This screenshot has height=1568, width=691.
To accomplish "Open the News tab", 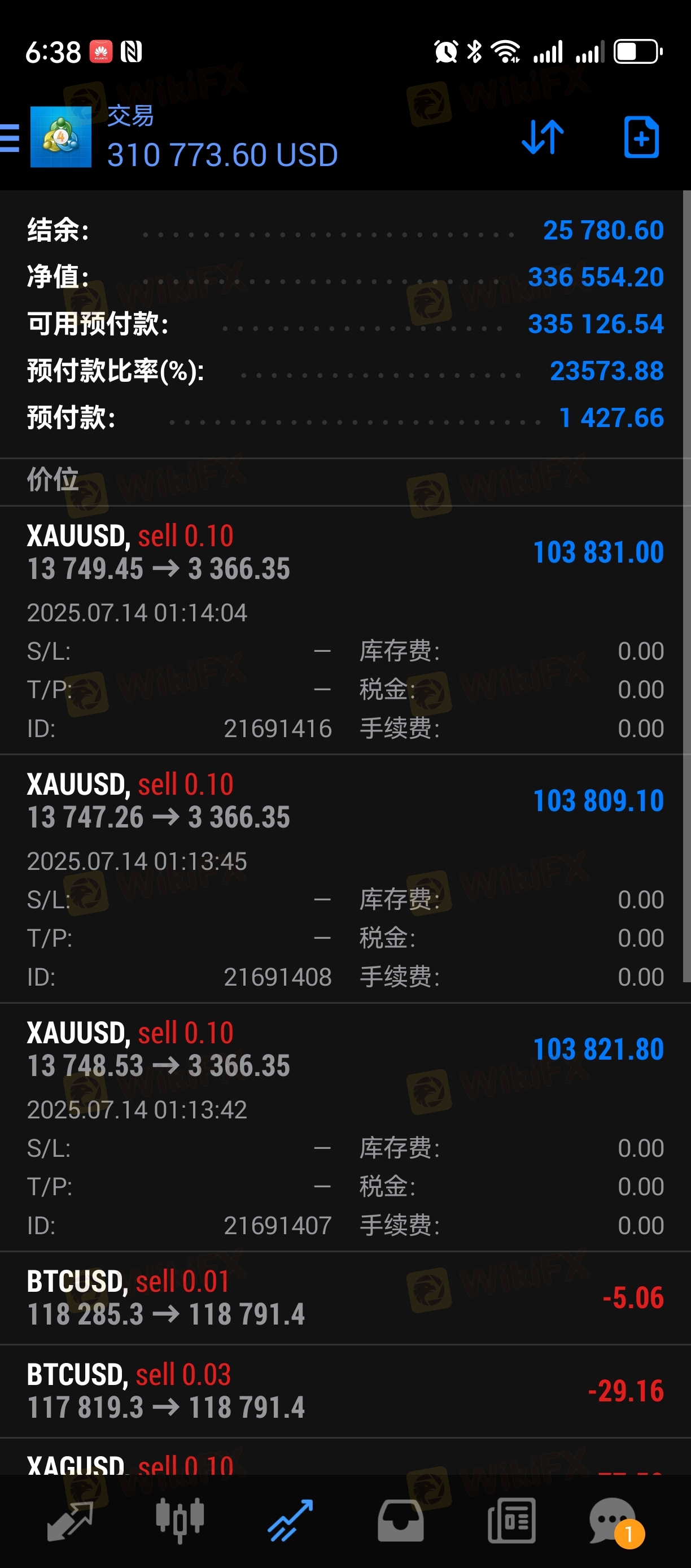I will [x=511, y=1521].
